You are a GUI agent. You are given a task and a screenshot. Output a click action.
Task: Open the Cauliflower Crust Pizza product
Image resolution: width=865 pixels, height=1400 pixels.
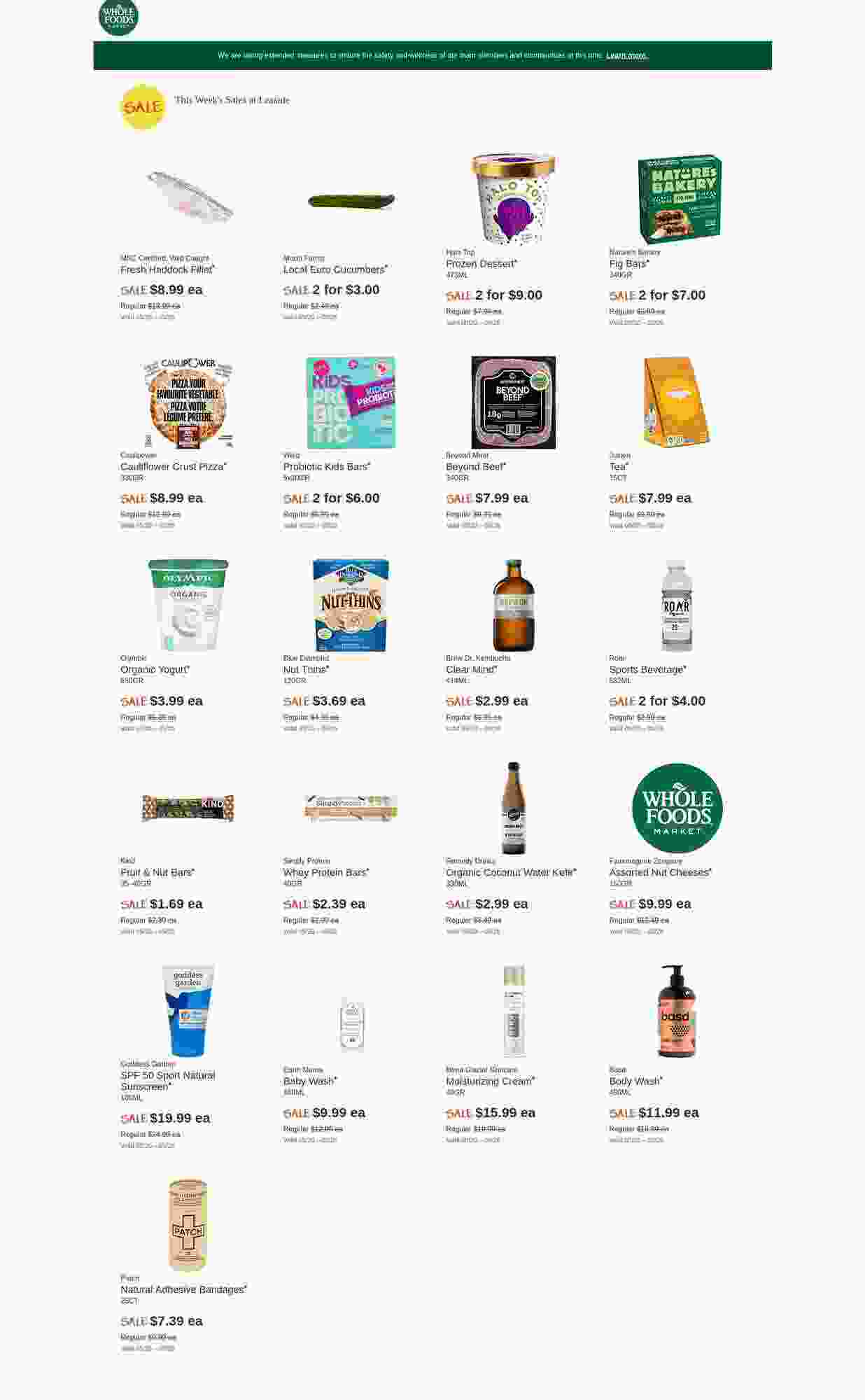pos(173,467)
